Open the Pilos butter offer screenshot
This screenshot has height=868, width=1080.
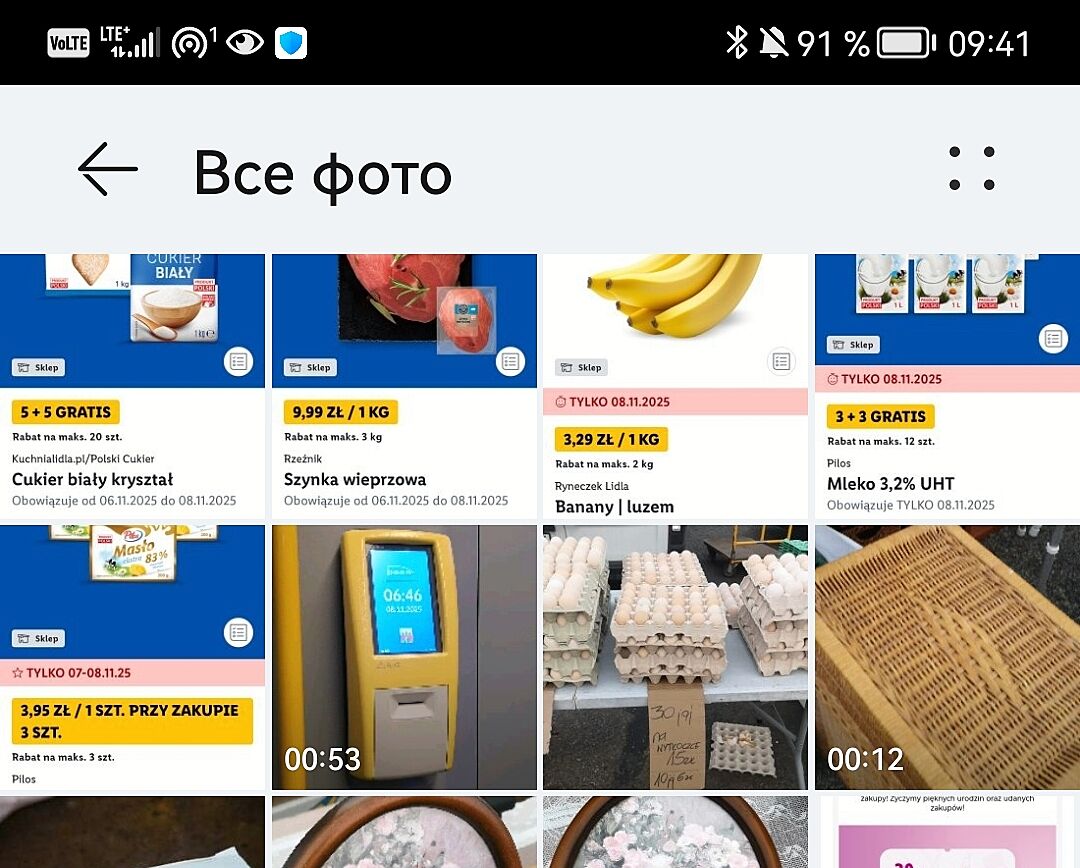click(x=132, y=657)
